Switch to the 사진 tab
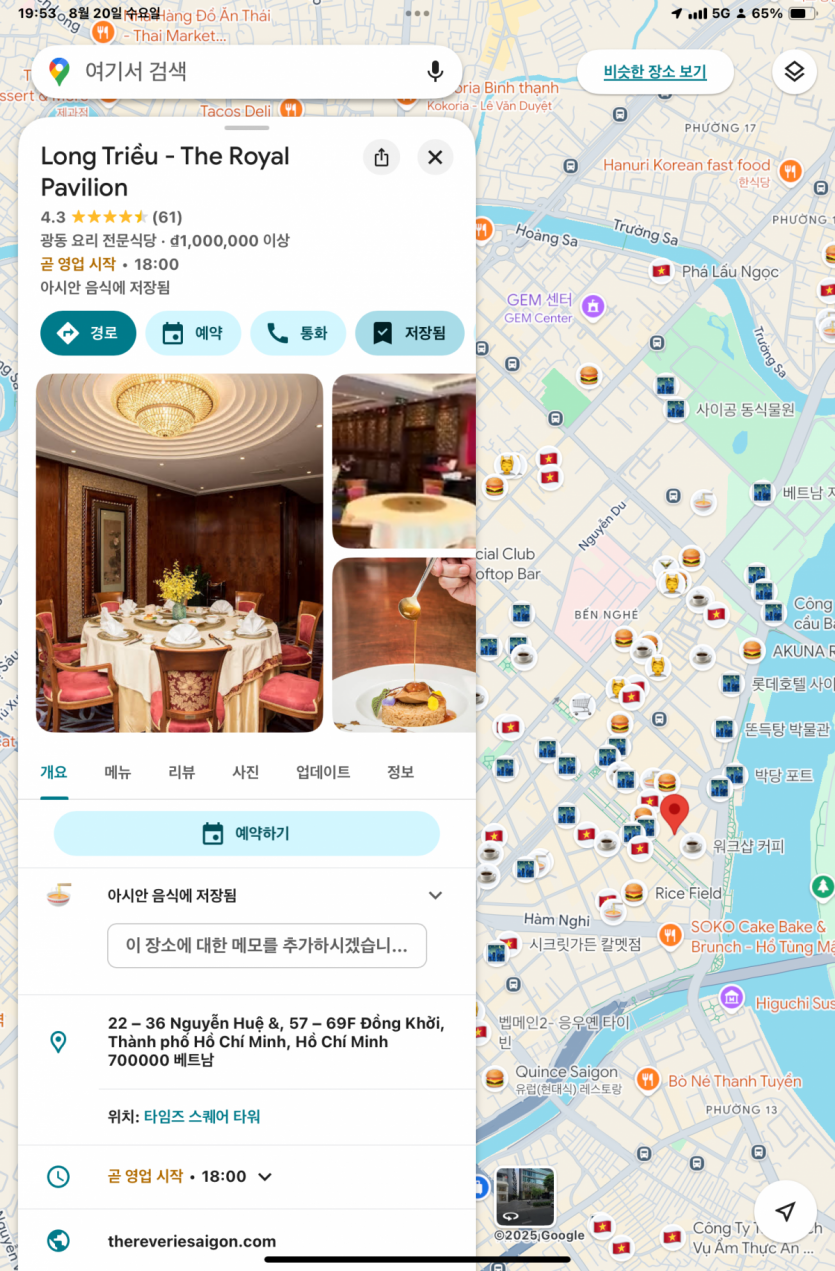 pos(245,772)
